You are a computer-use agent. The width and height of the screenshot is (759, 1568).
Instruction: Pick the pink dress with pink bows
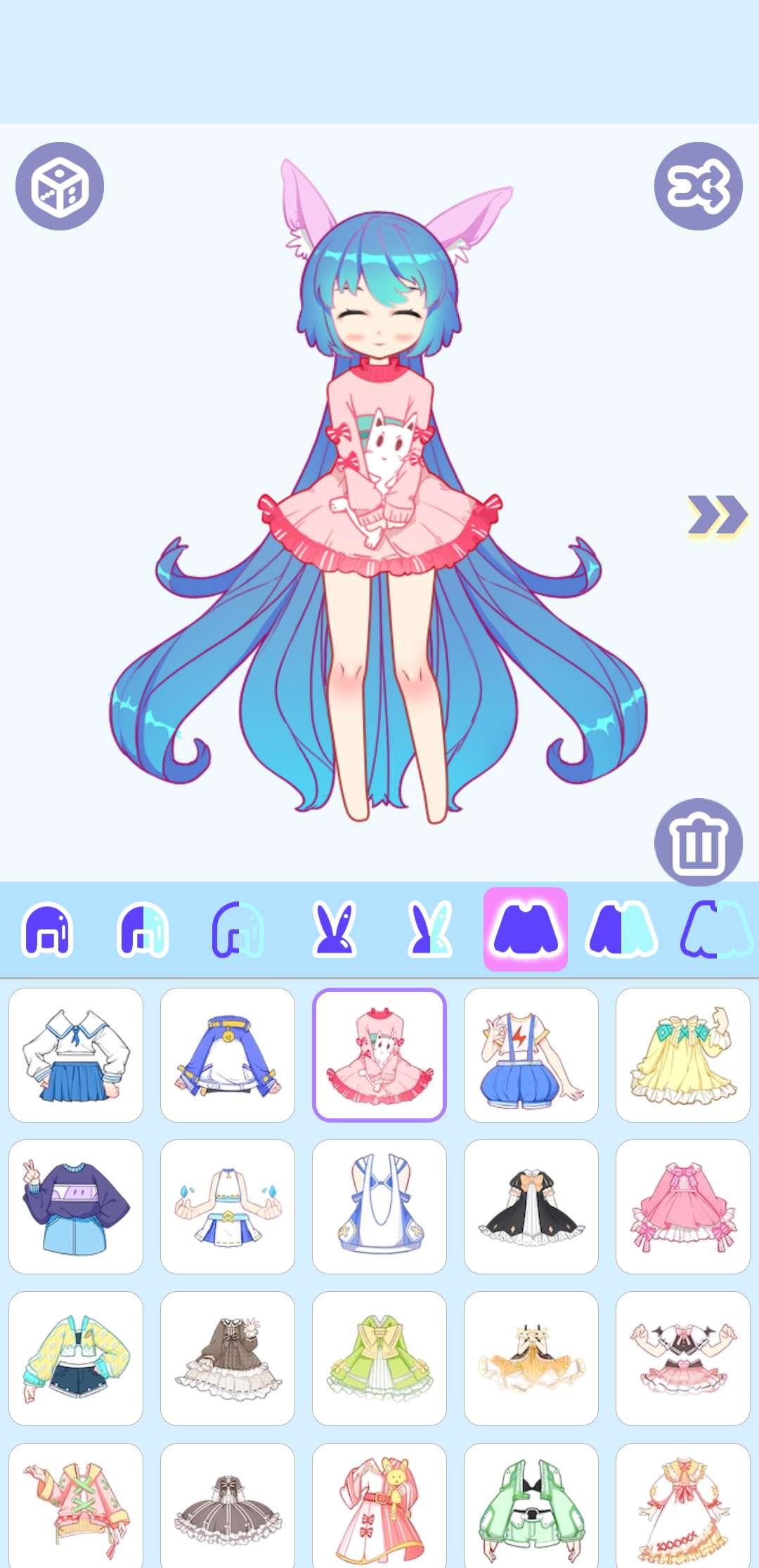pyautogui.click(x=683, y=1207)
